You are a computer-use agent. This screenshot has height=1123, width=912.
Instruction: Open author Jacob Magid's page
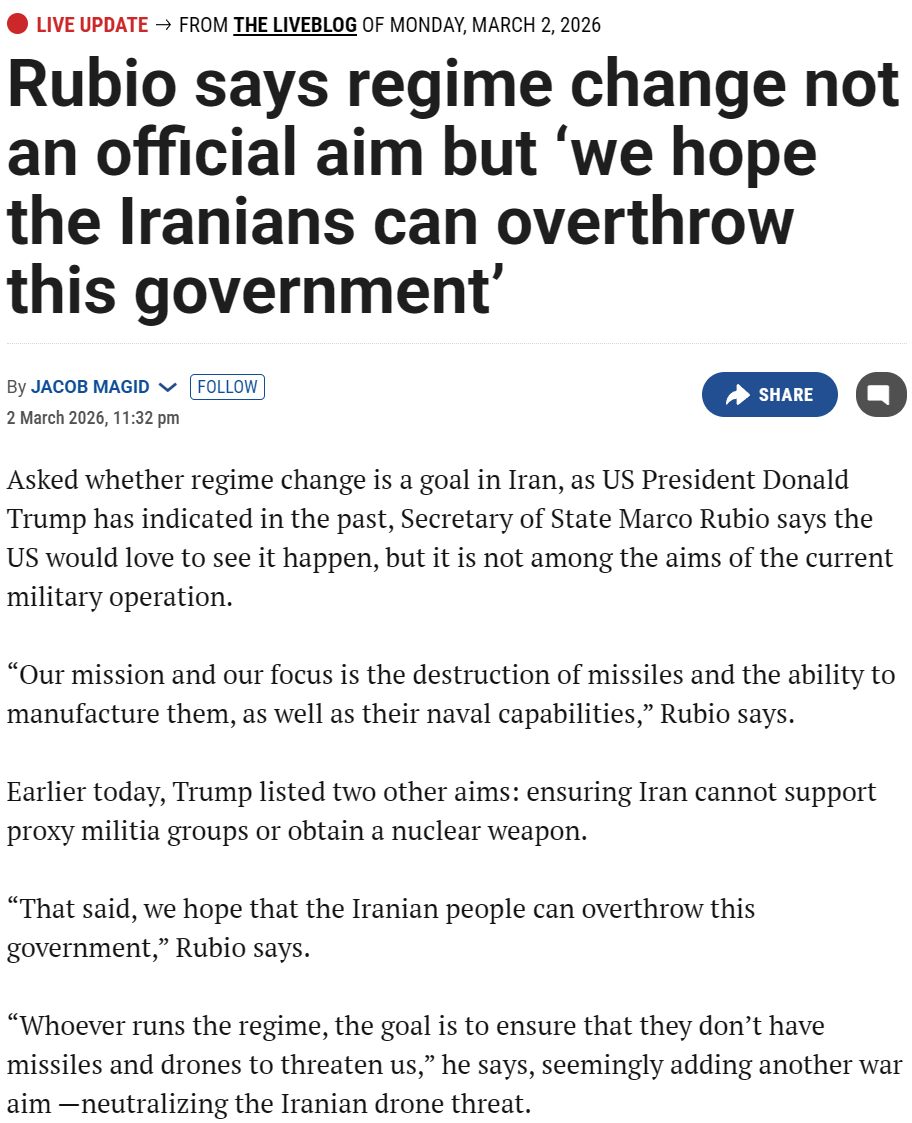[90, 387]
